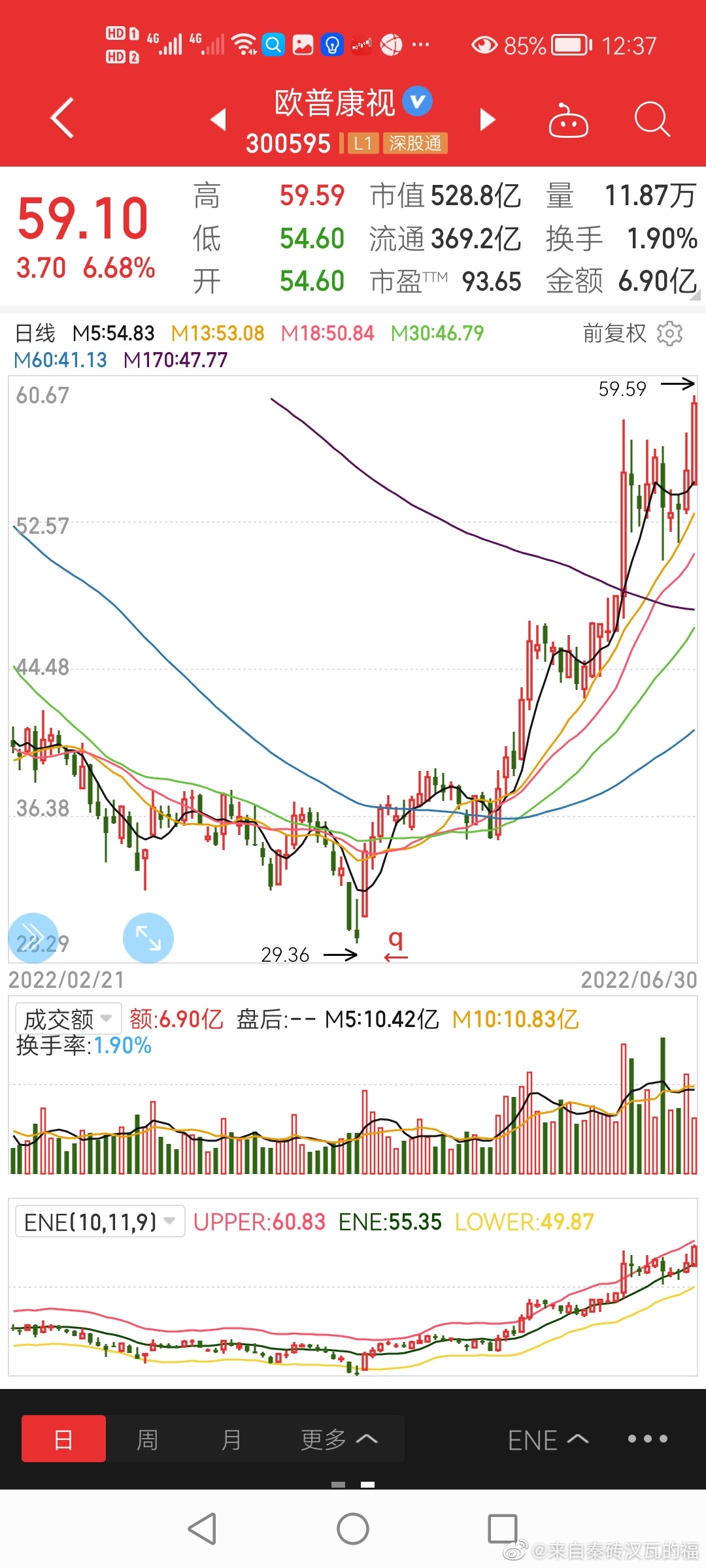Switch to next stock with right arrow
Image resolution: width=706 pixels, height=1568 pixels.
coord(487,120)
